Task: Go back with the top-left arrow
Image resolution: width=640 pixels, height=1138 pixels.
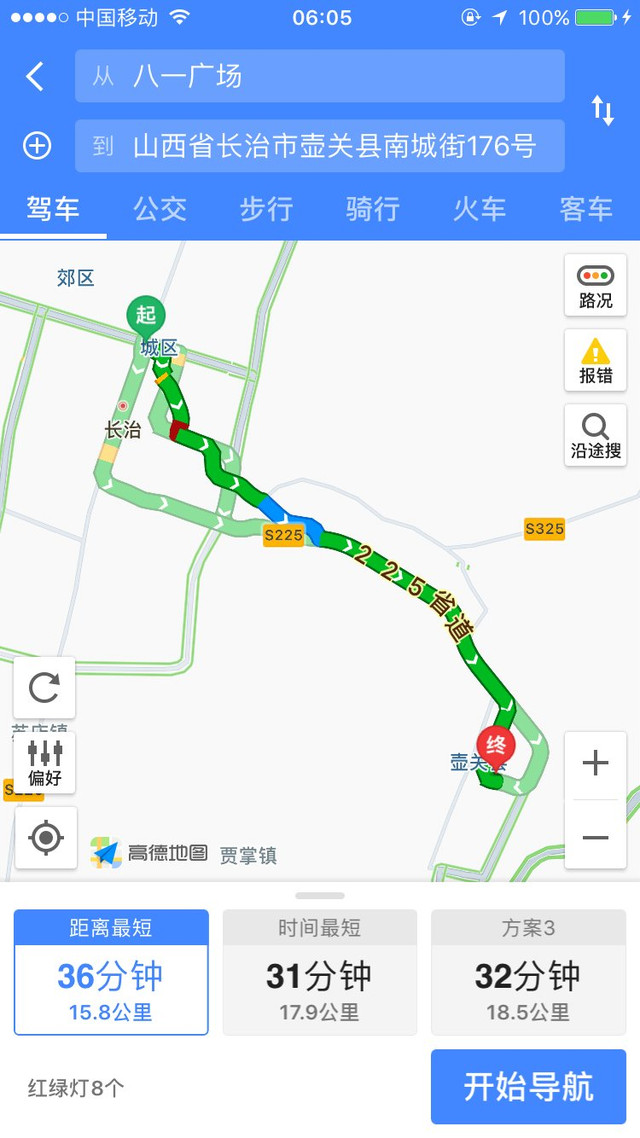Action: pyautogui.click(x=35, y=77)
